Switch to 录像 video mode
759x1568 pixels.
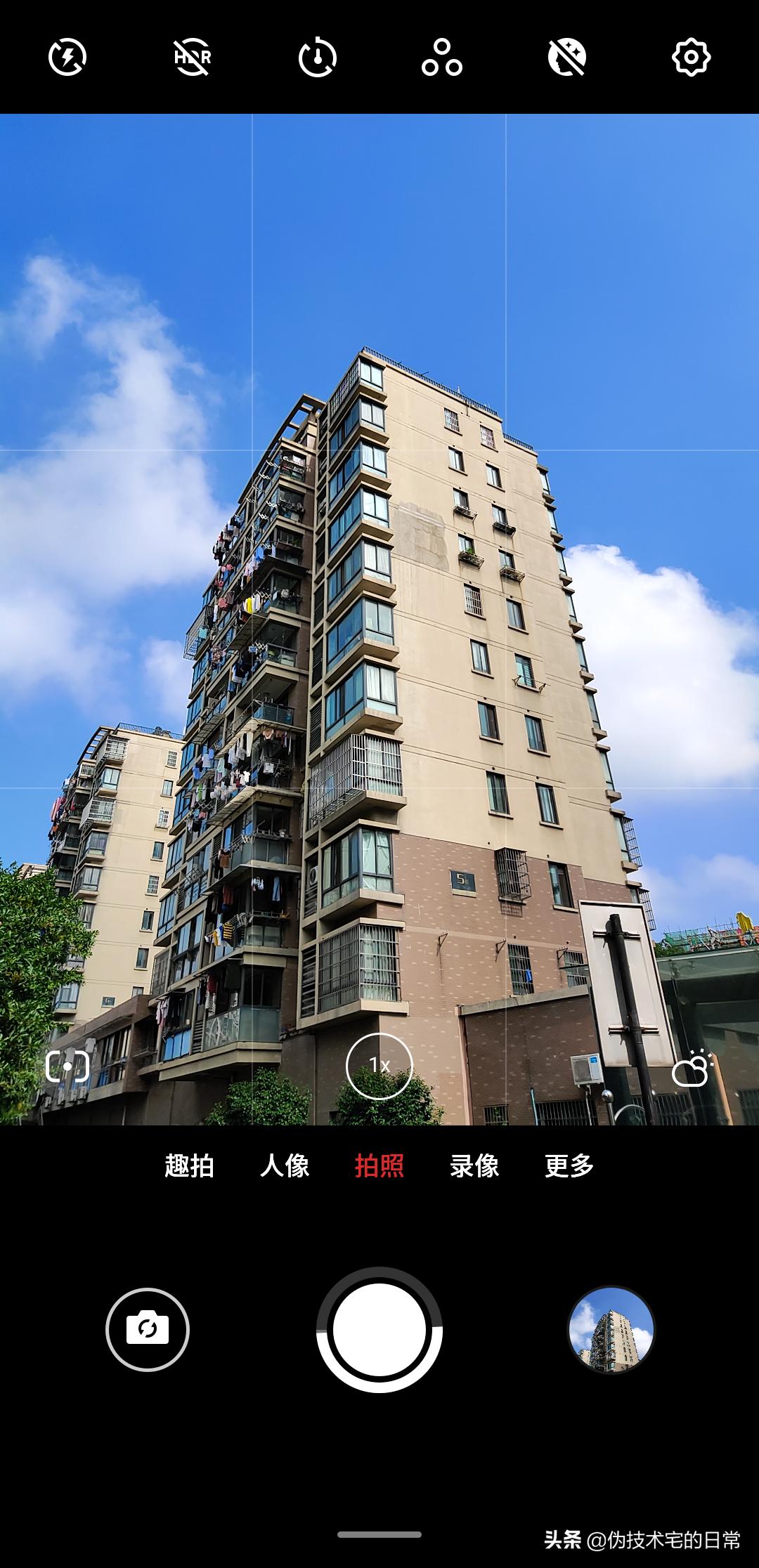click(x=474, y=1165)
